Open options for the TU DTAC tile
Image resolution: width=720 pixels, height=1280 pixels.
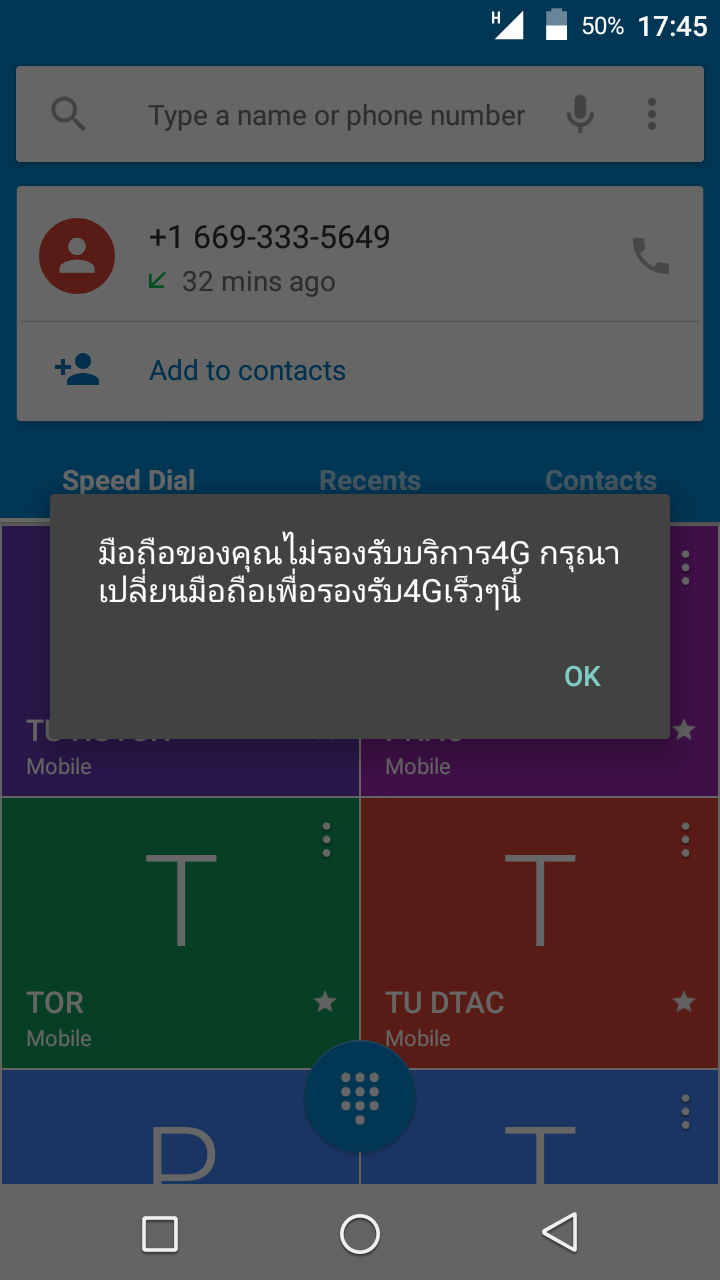point(685,840)
